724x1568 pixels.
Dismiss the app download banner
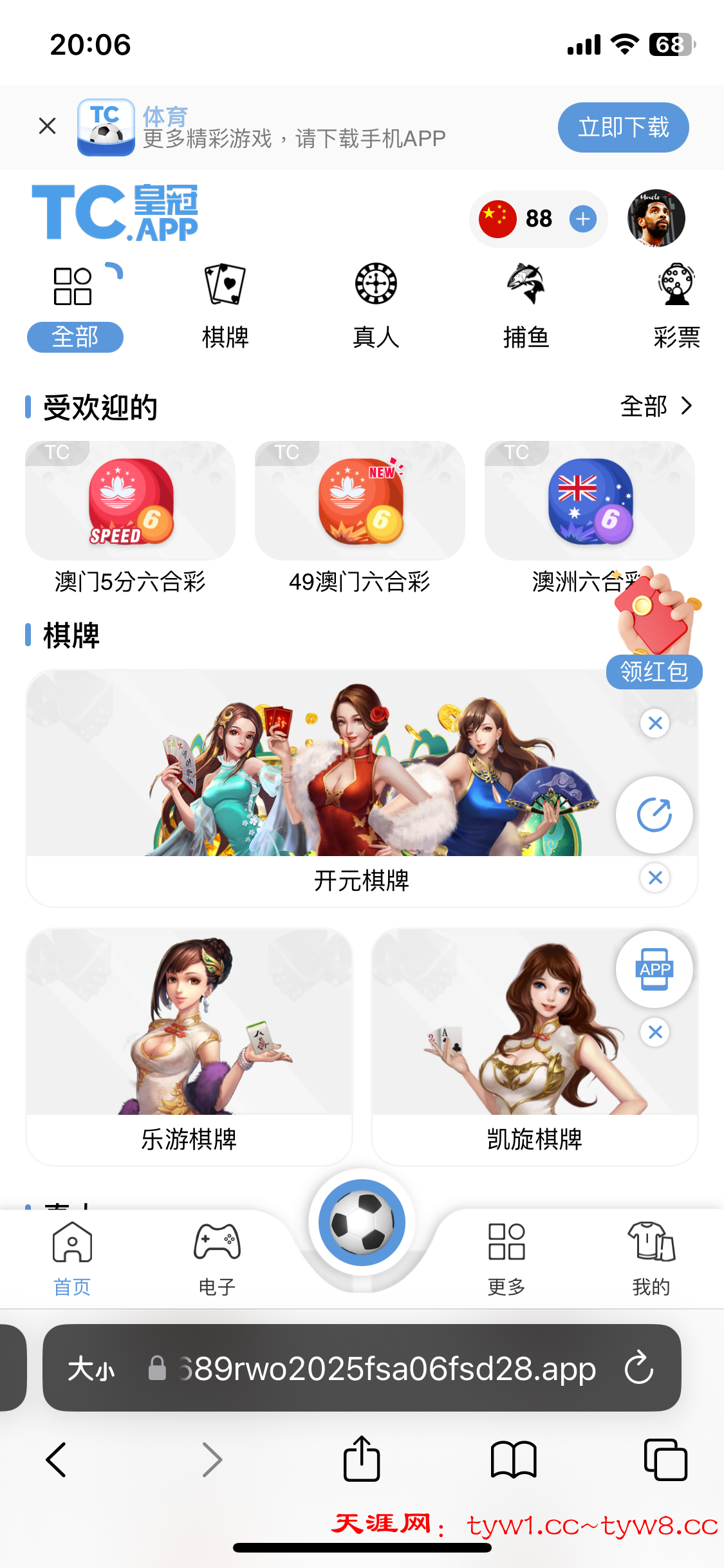coord(48,126)
